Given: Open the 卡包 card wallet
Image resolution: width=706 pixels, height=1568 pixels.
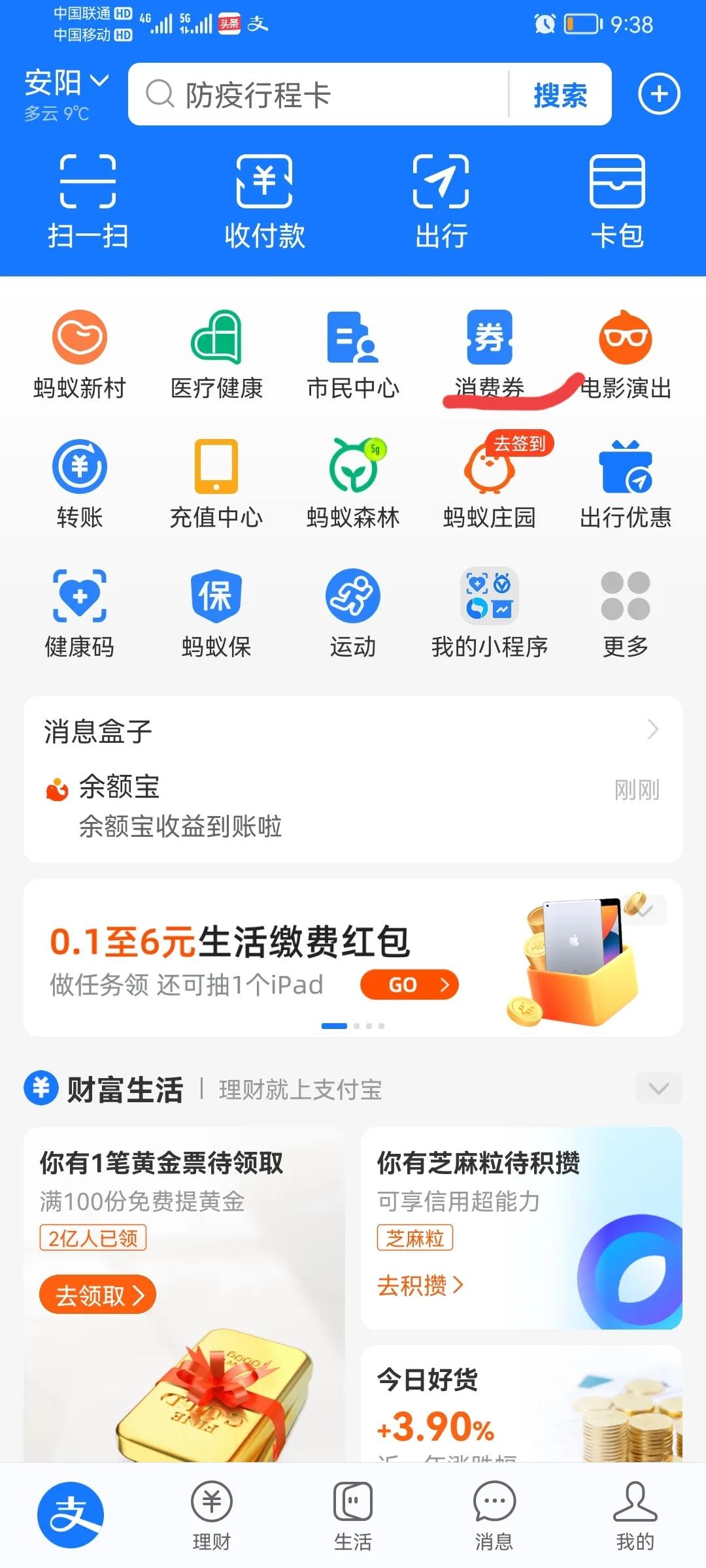Looking at the screenshot, I should point(617,199).
